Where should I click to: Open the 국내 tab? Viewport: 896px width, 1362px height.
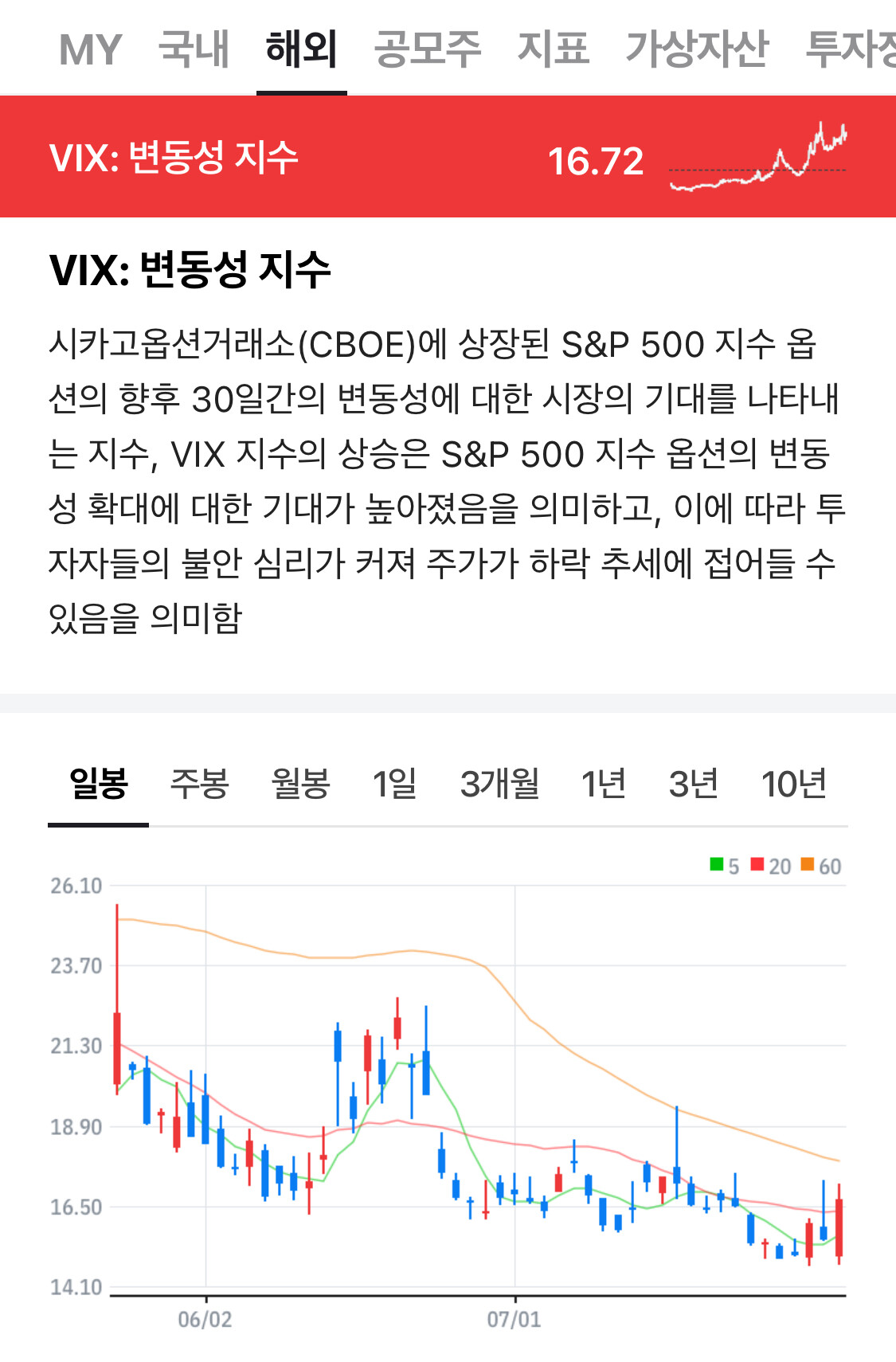194,49
